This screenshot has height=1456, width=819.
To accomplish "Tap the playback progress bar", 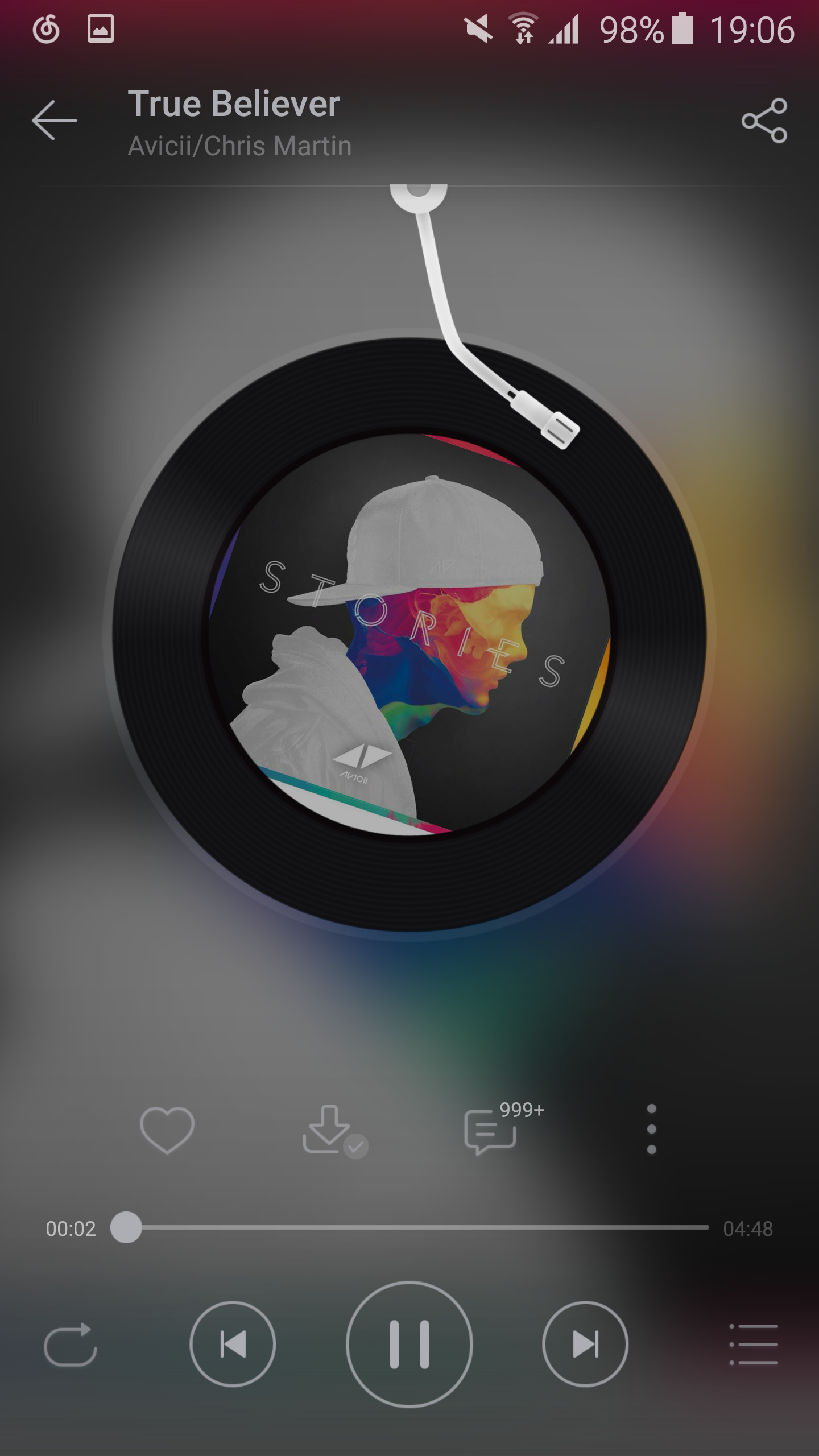I will (x=411, y=1228).
